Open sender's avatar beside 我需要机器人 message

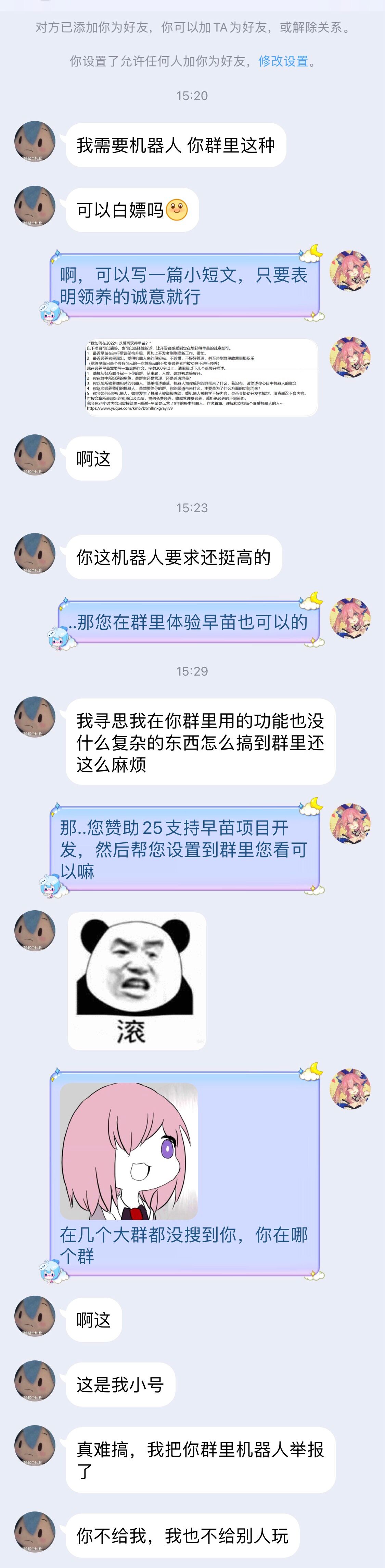(x=35, y=142)
